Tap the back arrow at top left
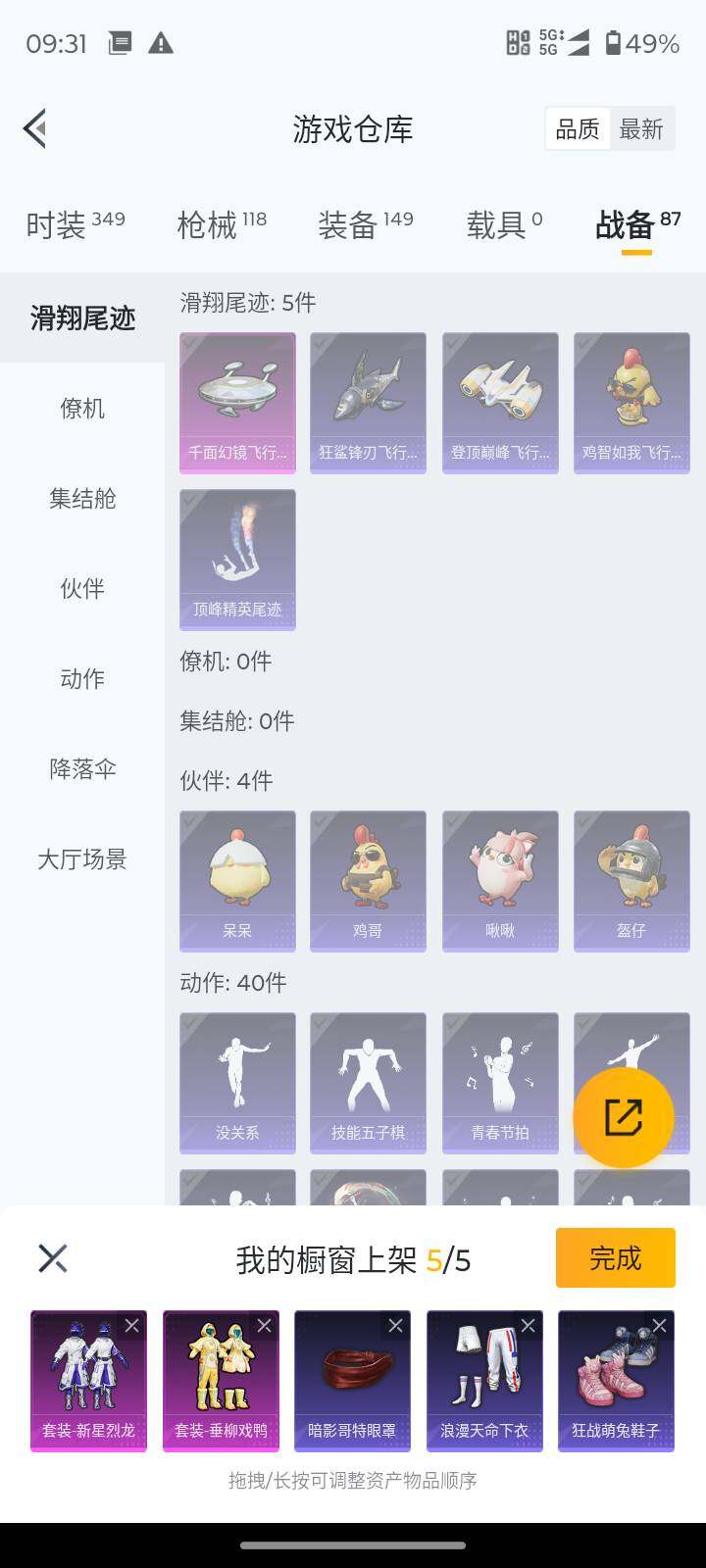Viewport: 706px width, 1568px height. click(34, 128)
